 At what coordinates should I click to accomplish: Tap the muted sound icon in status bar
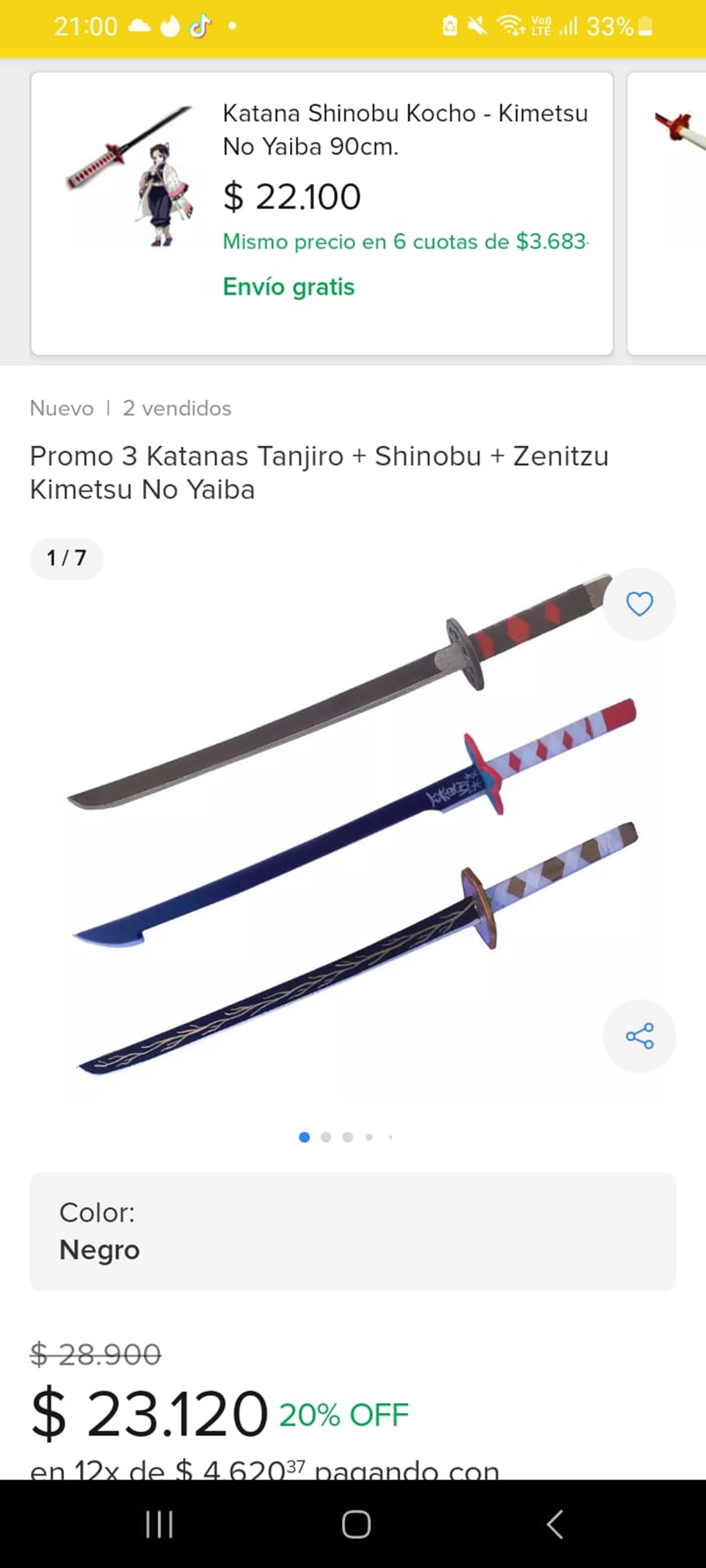point(478,25)
